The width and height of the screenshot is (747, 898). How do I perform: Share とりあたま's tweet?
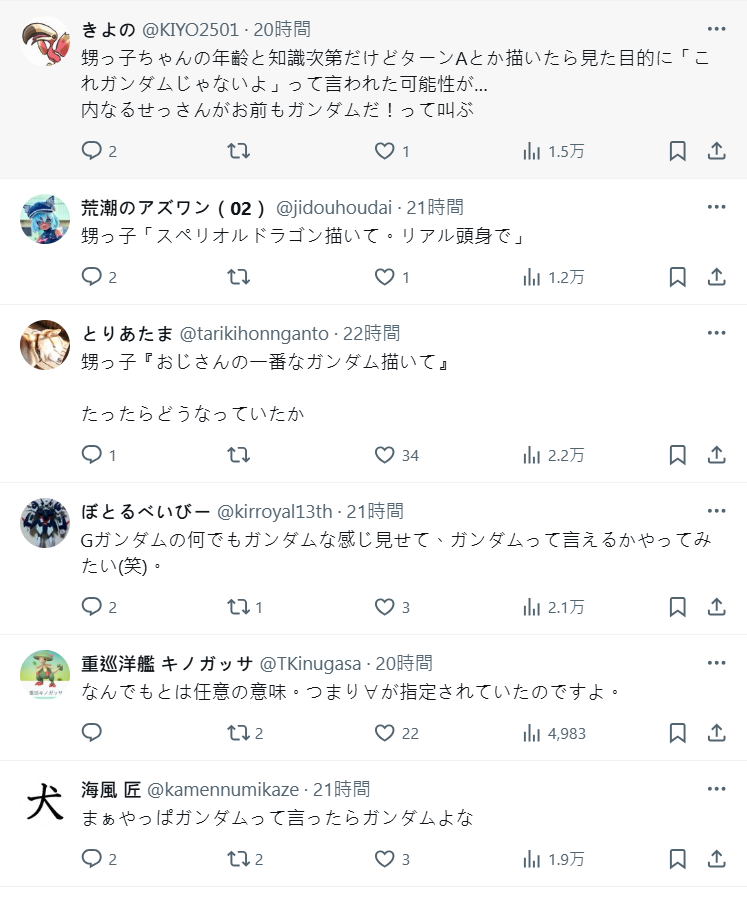(x=716, y=455)
